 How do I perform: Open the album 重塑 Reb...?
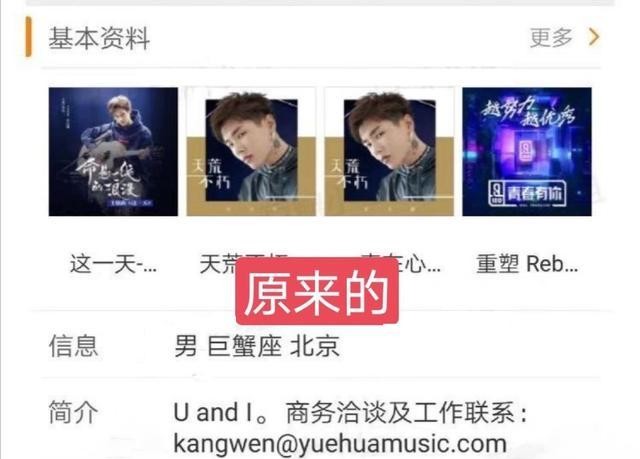526,152
